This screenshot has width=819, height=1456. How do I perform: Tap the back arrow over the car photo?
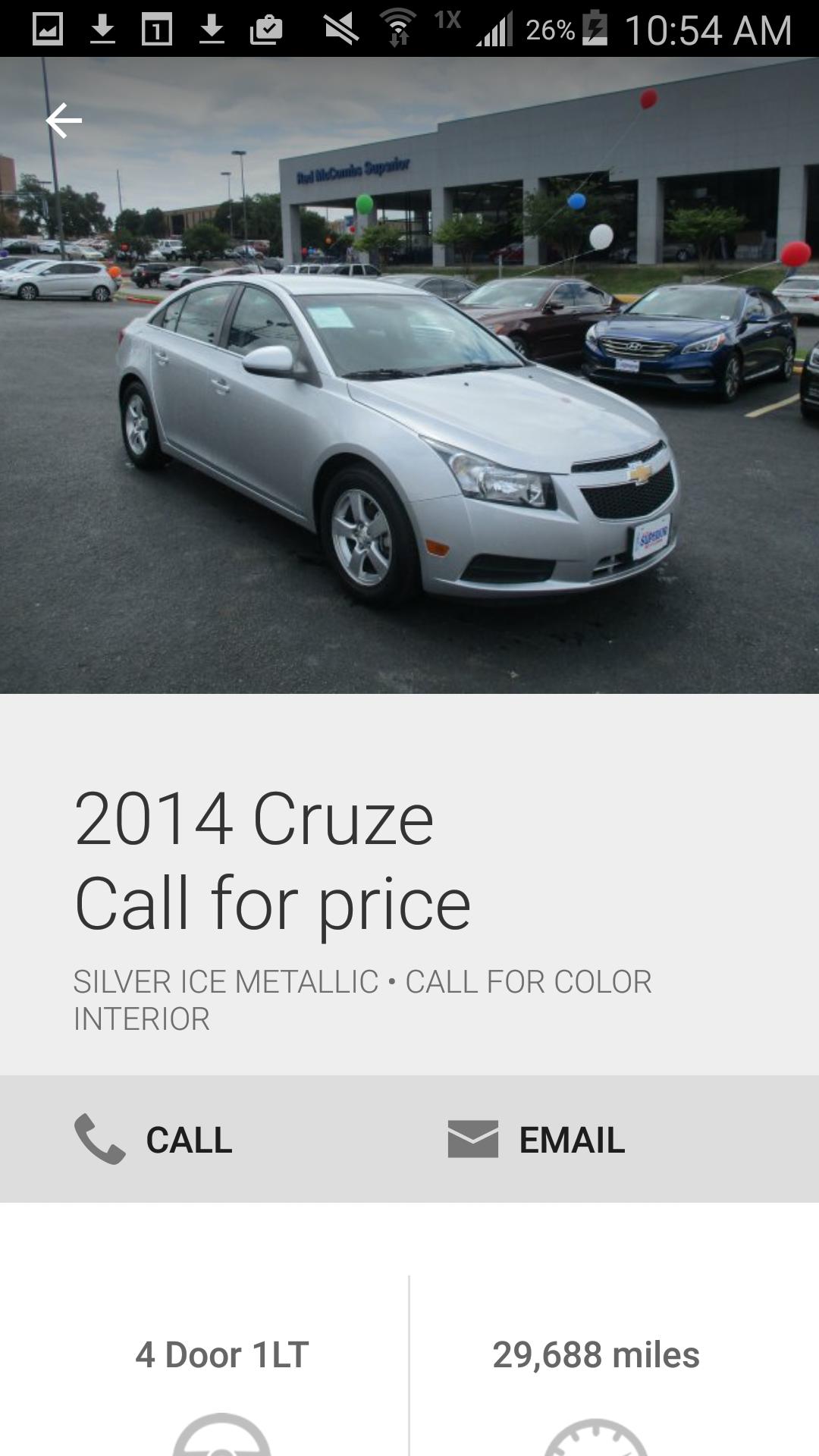pos(64,120)
